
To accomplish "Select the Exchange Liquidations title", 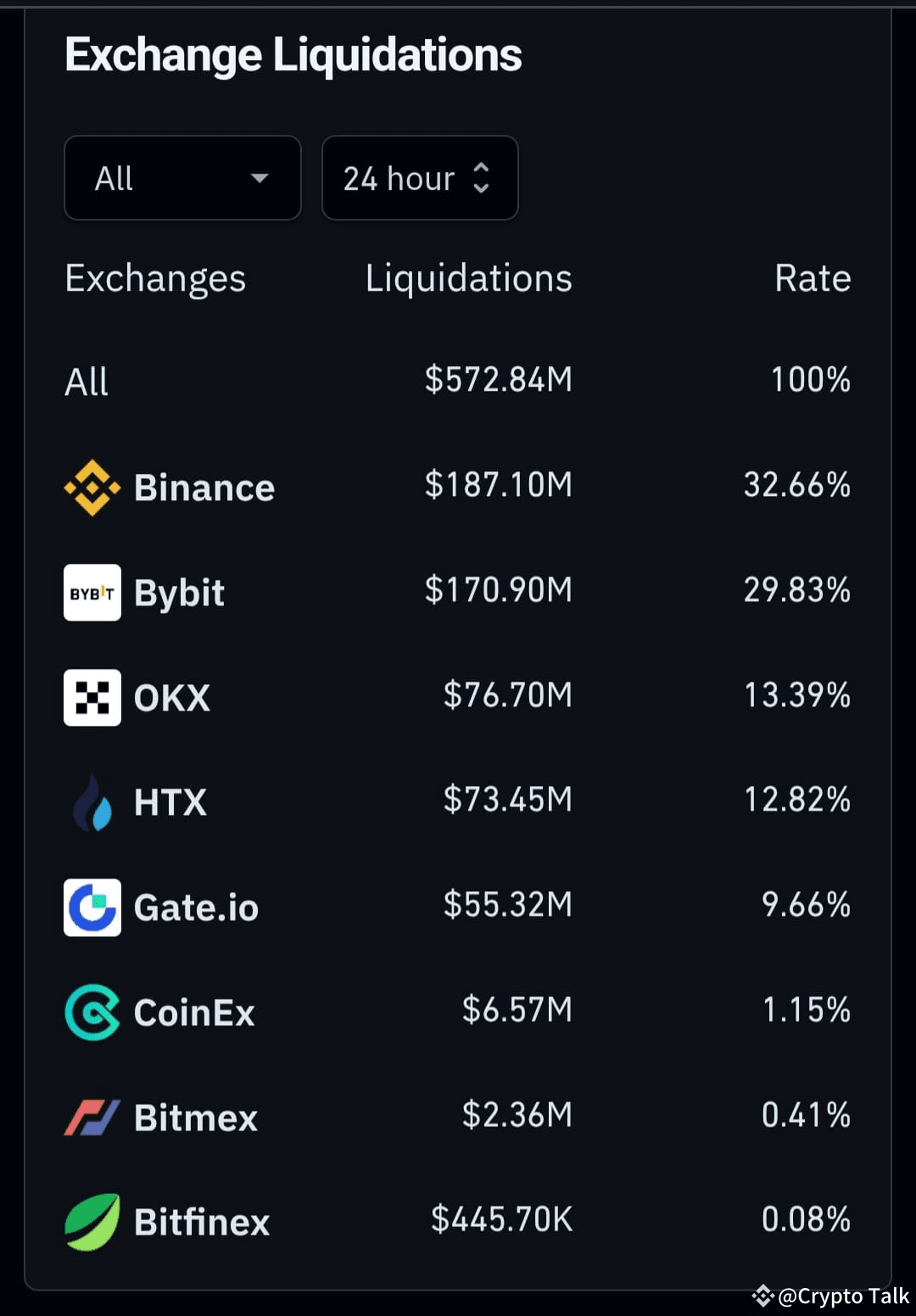I will (293, 54).
